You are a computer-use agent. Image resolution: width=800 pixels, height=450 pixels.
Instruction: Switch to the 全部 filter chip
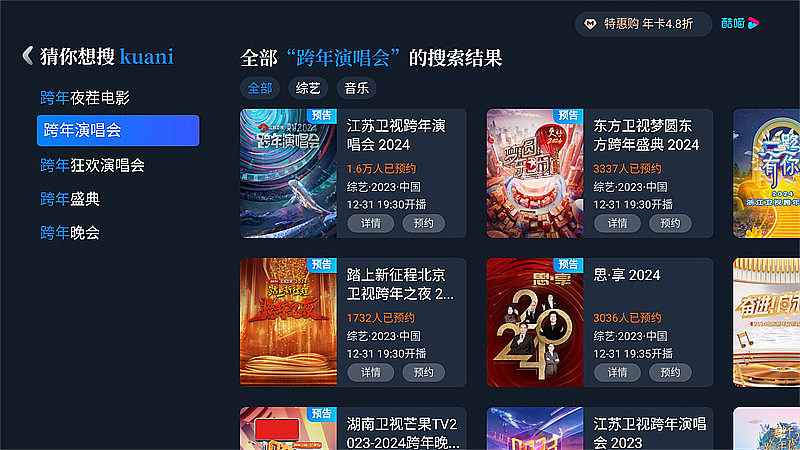coord(260,88)
